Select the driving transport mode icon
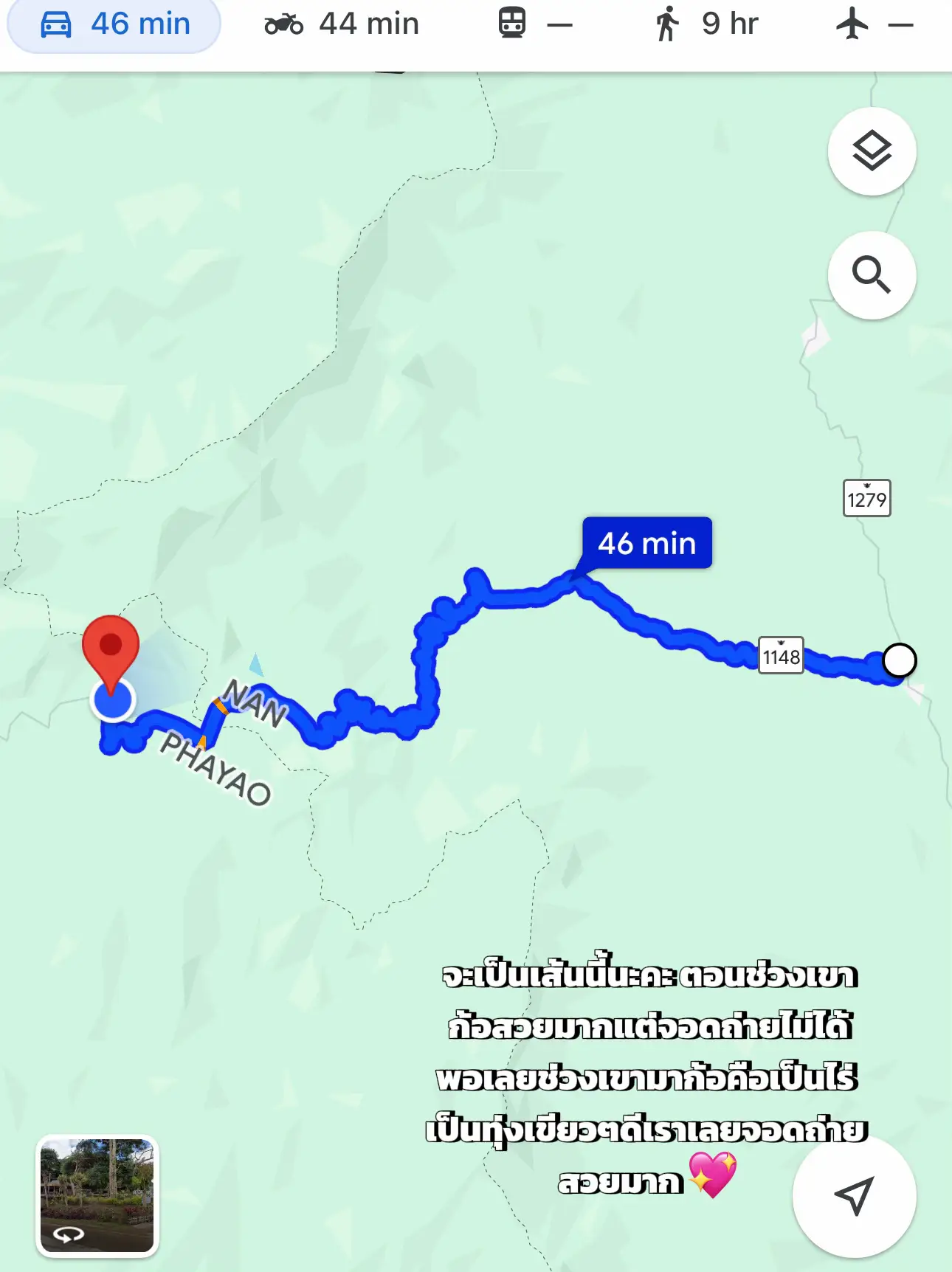952x1272 pixels. (x=55, y=24)
